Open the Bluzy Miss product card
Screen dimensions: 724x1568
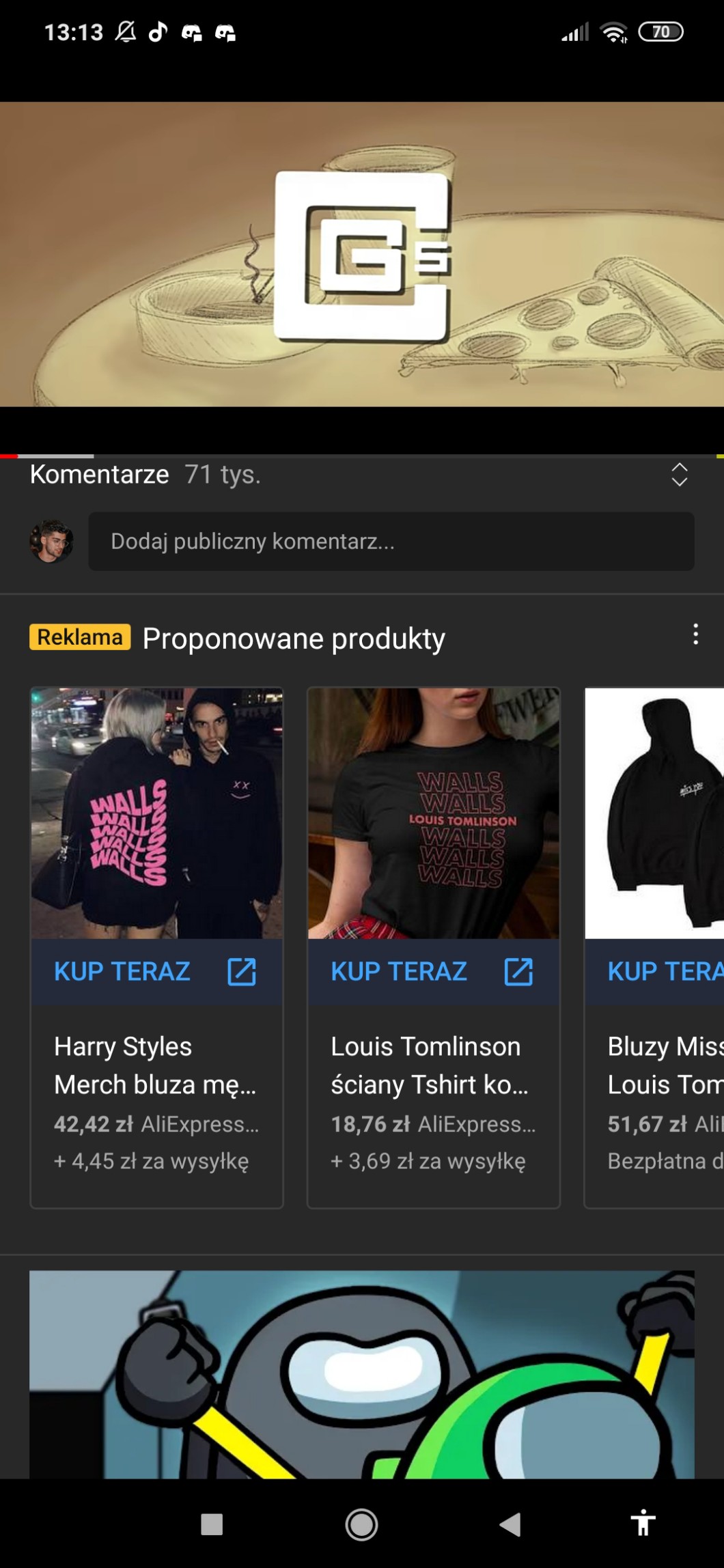click(x=654, y=948)
